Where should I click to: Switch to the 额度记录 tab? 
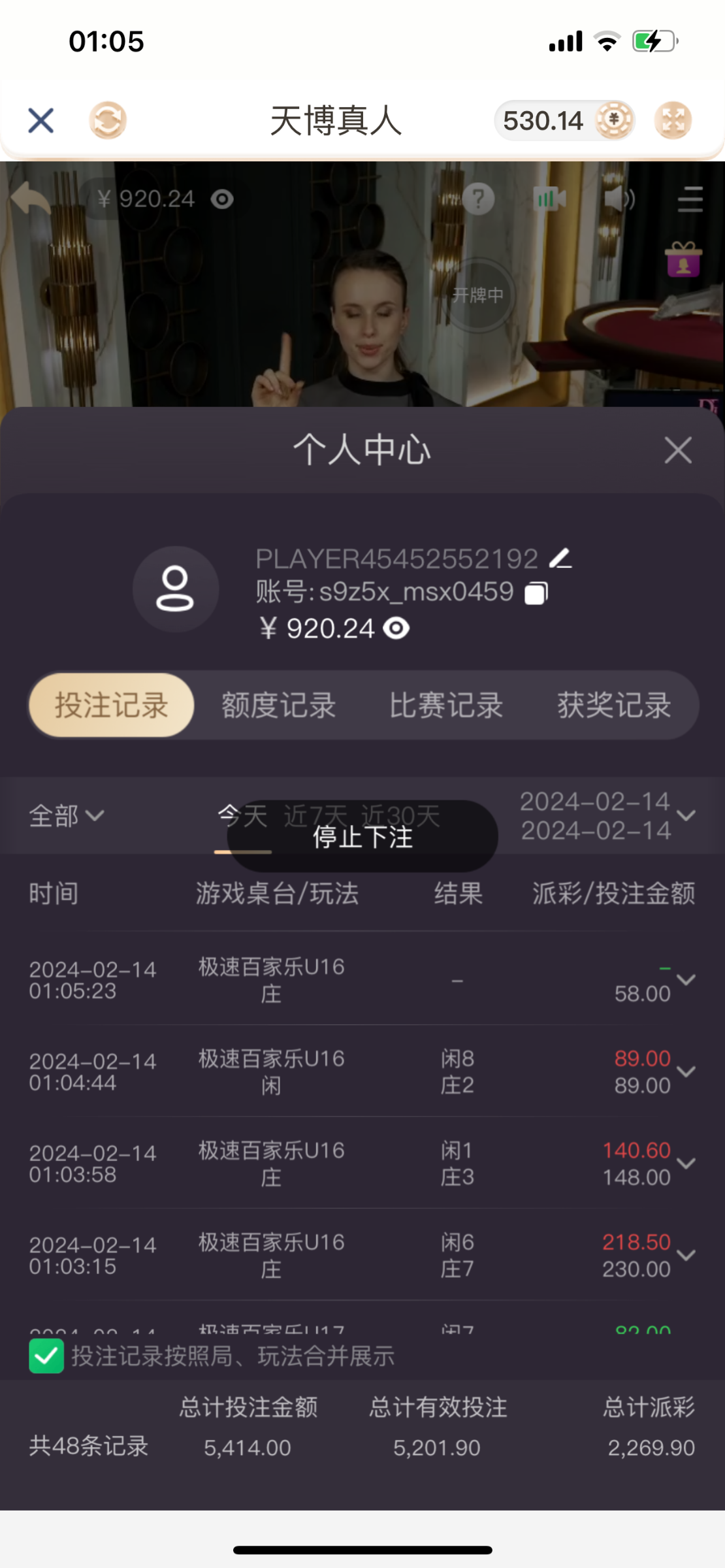[x=278, y=706]
